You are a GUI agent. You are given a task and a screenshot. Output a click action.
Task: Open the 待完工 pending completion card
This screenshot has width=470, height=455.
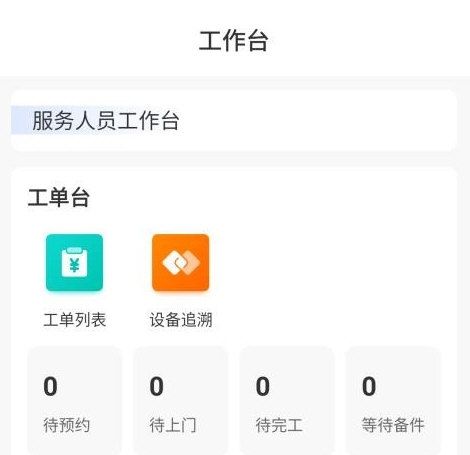coord(287,401)
